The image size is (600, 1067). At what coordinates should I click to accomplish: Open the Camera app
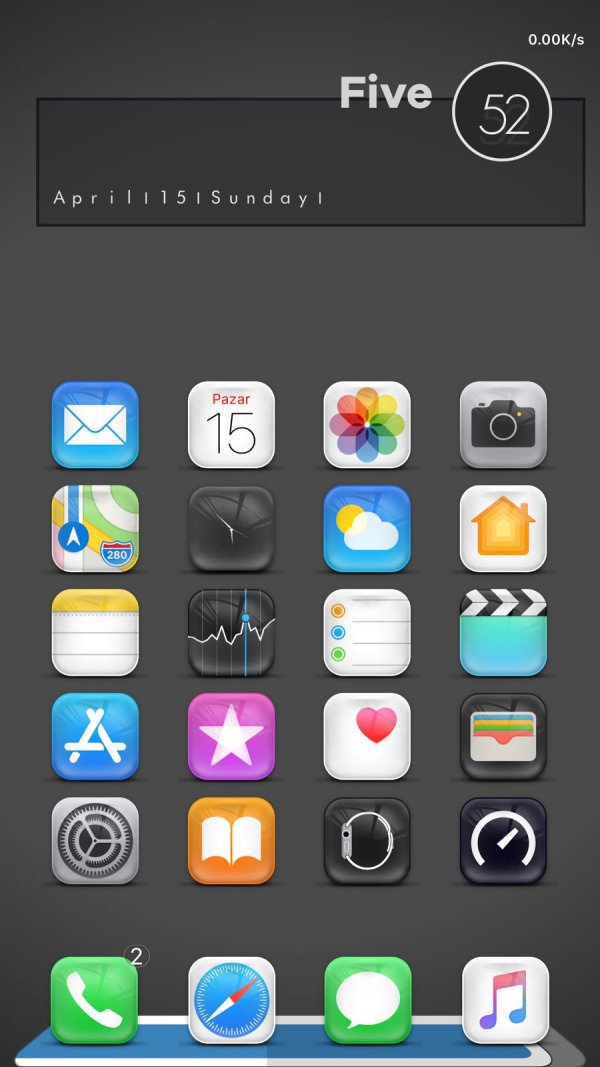[503, 425]
